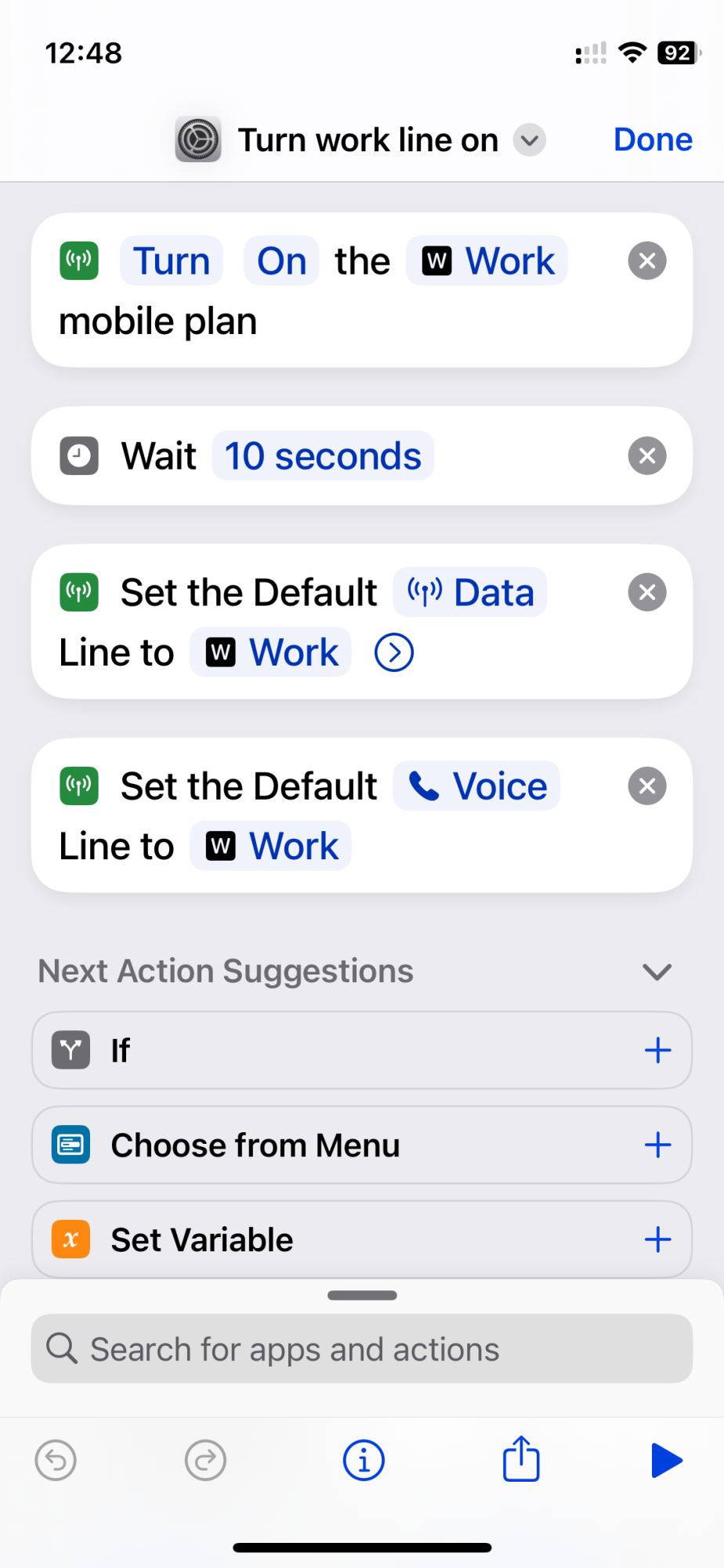This screenshot has height=1568, width=724.
Task: Search for apps and actions
Action: pos(362,1349)
